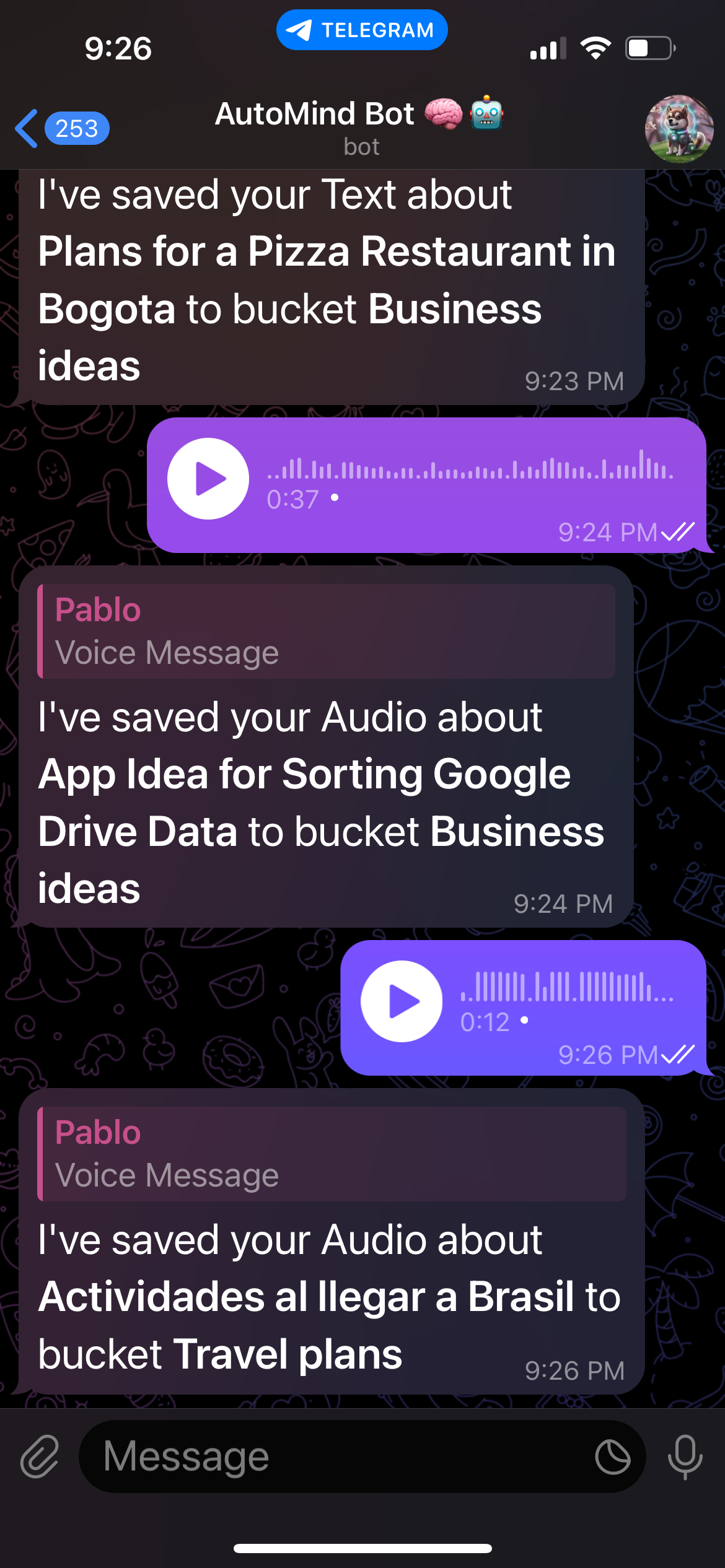The width and height of the screenshot is (725, 1568).
Task: Jump to replied voice message about Brasil
Action: [x=332, y=1154]
